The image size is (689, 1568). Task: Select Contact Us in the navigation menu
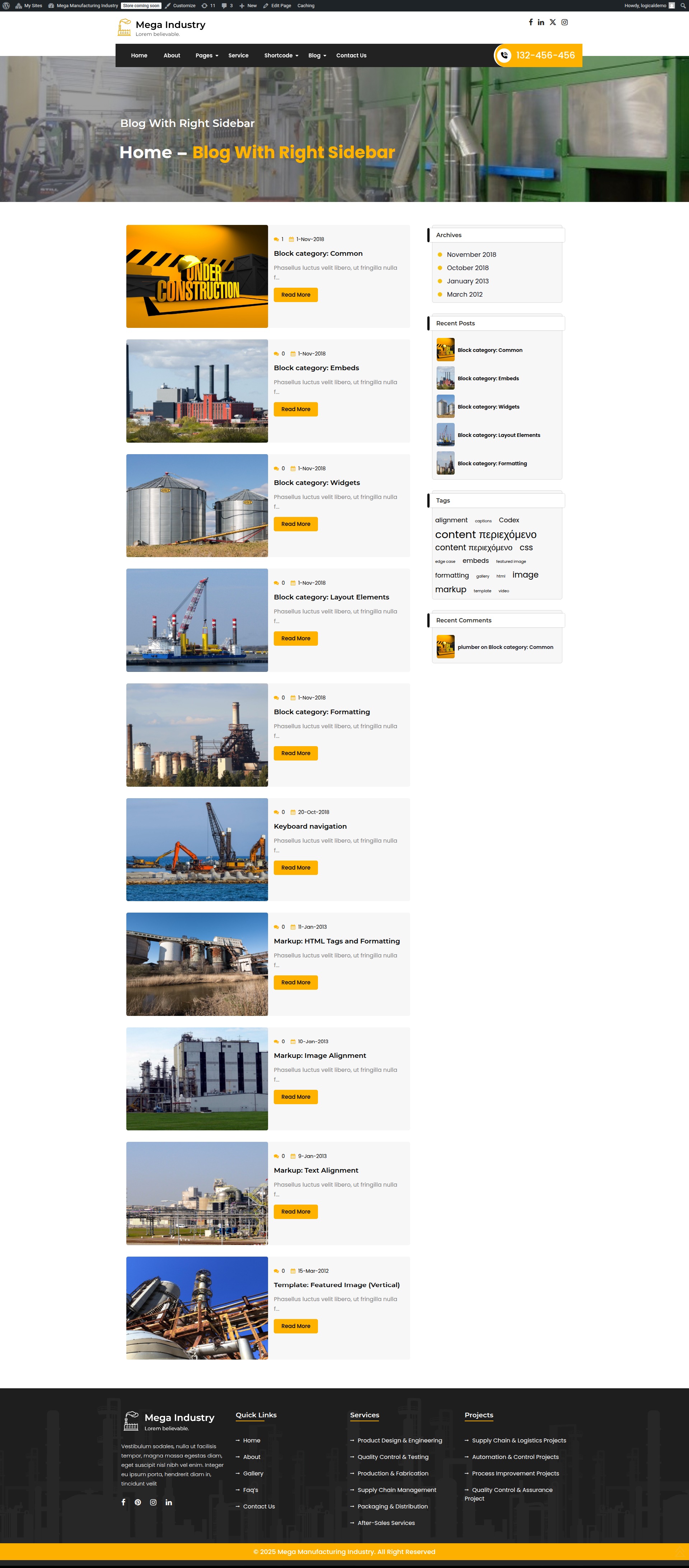(351, 55)
